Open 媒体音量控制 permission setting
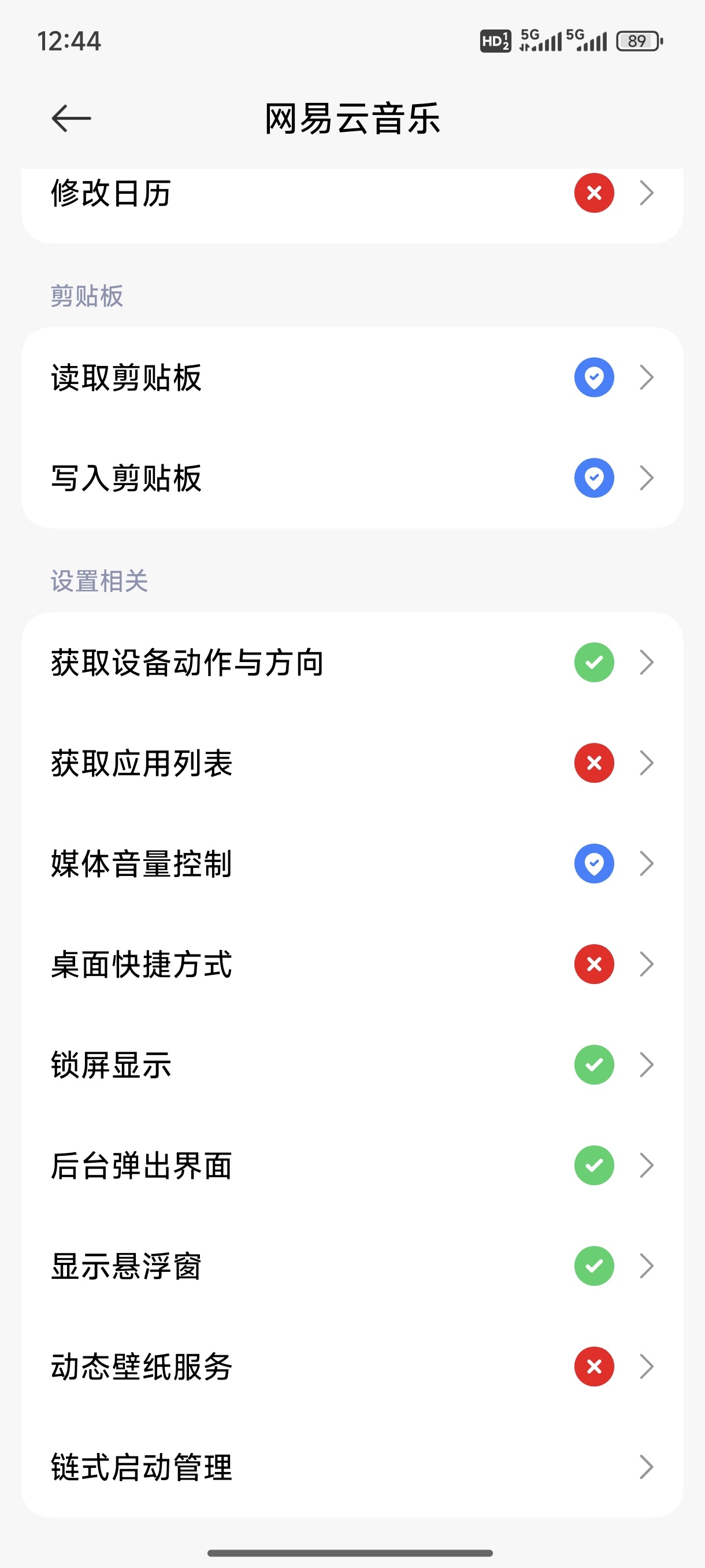705x1568 pixels. (x=351, y=863)
